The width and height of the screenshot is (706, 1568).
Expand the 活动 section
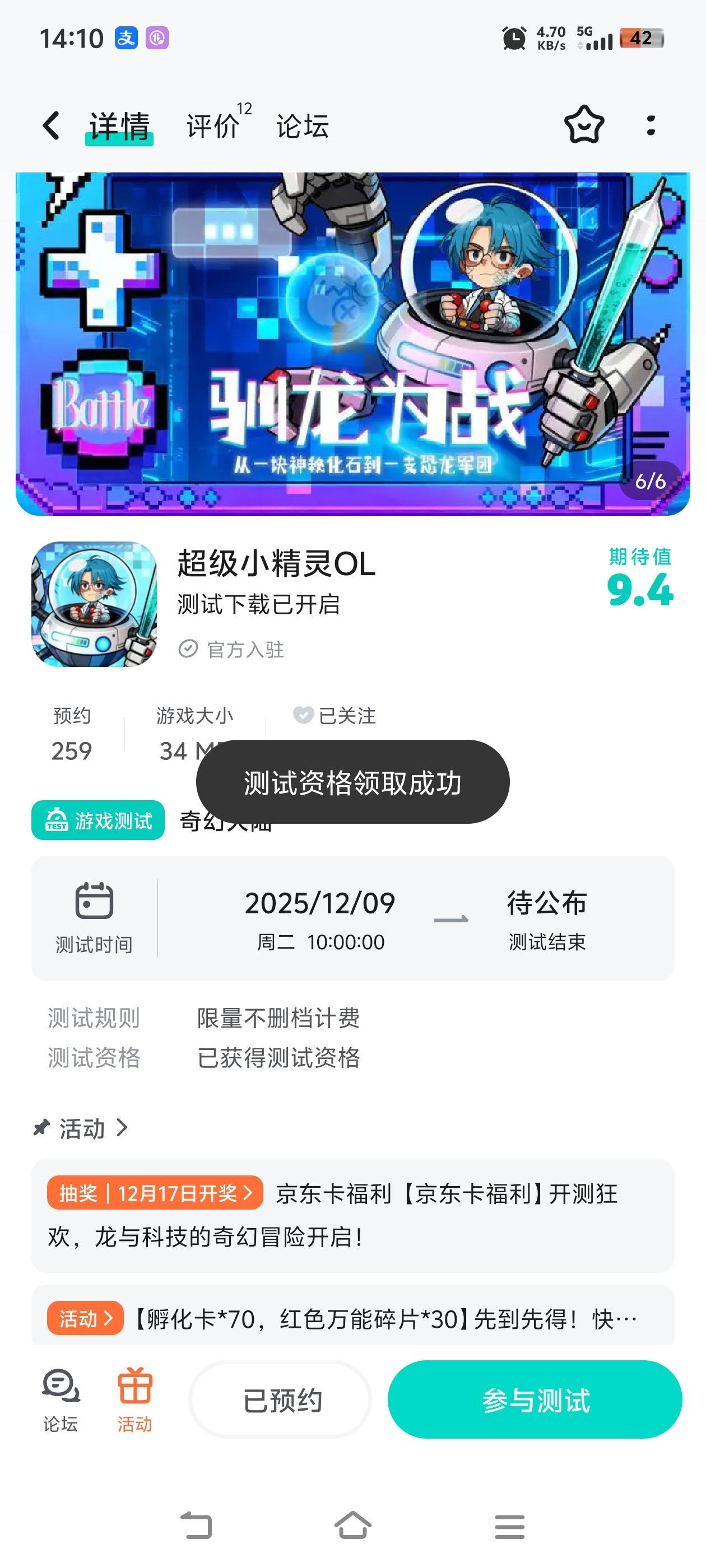pyautogui.click(x=81, y=1128)
